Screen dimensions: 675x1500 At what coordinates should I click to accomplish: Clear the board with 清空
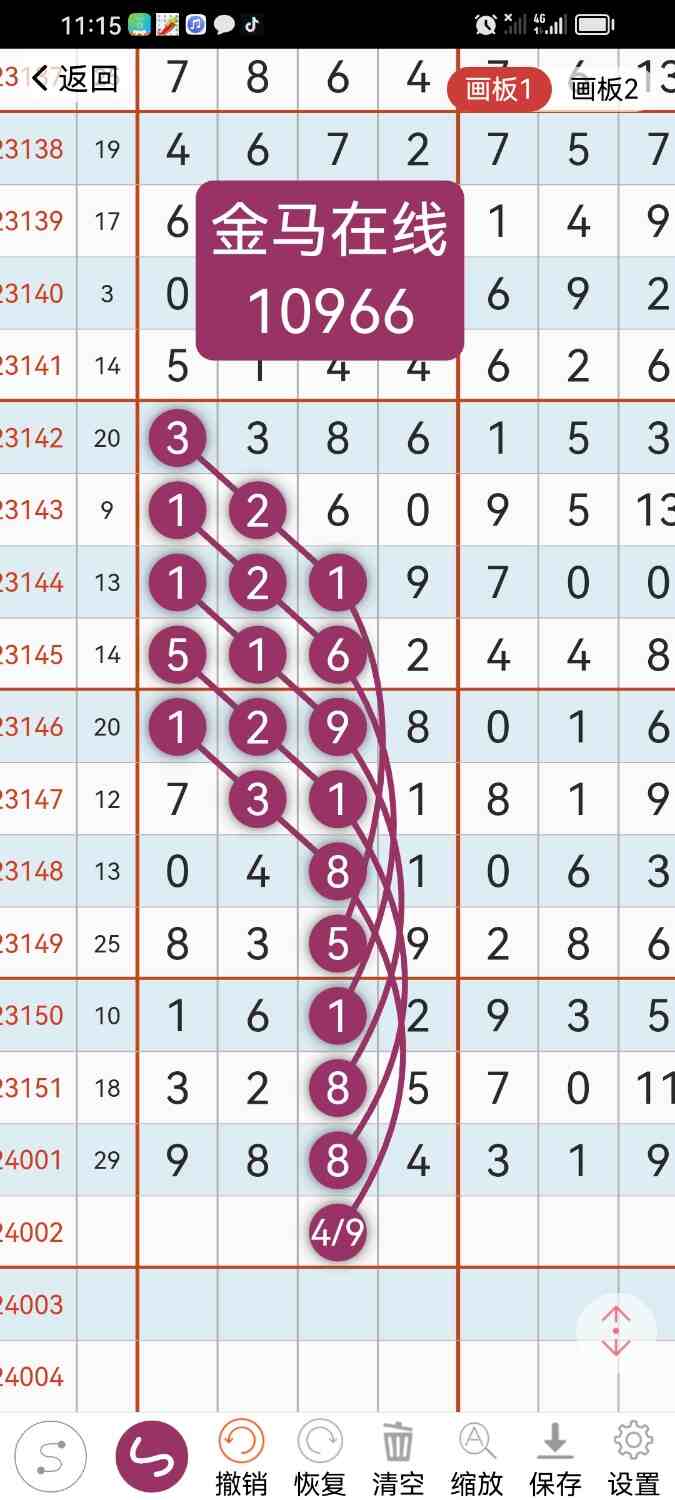coord(398,1458)
